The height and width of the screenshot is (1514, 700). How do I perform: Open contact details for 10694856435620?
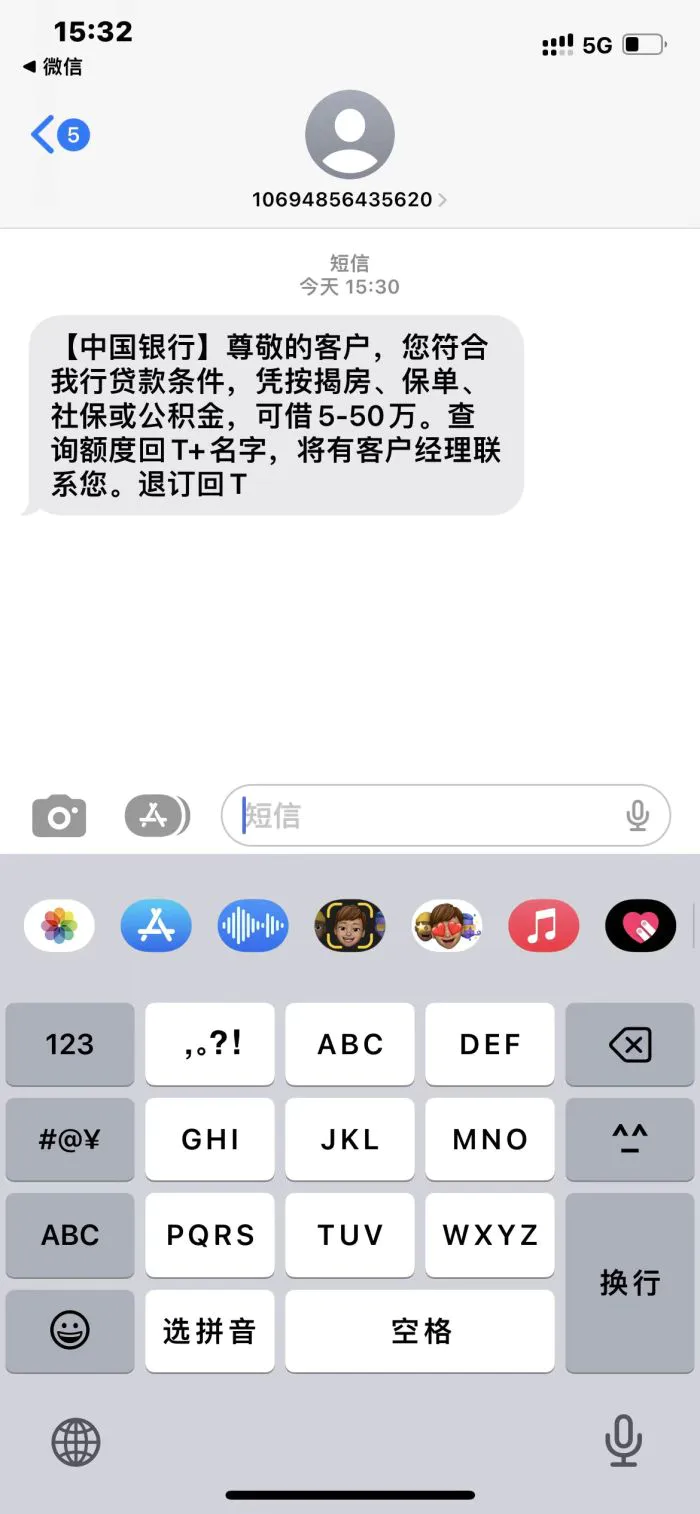(x=349, y=200)
